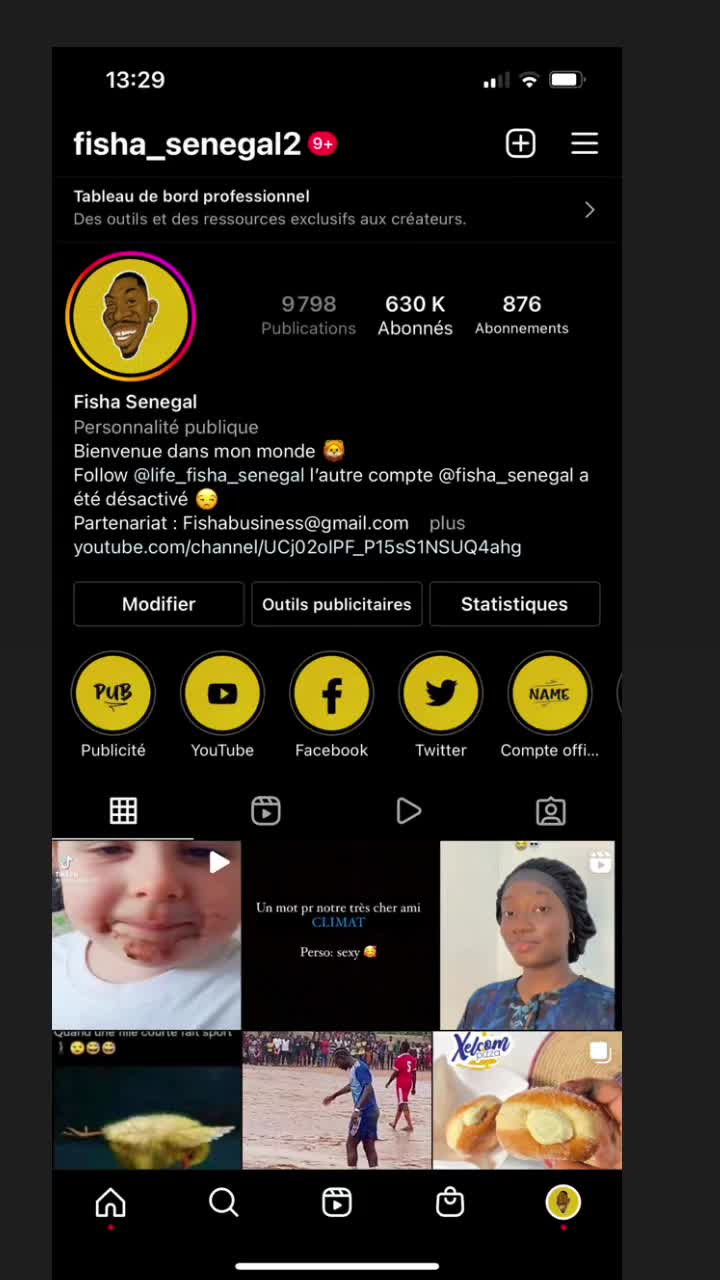
Task: Open the shop bag tab
Action: click(x=450, y=1202)
